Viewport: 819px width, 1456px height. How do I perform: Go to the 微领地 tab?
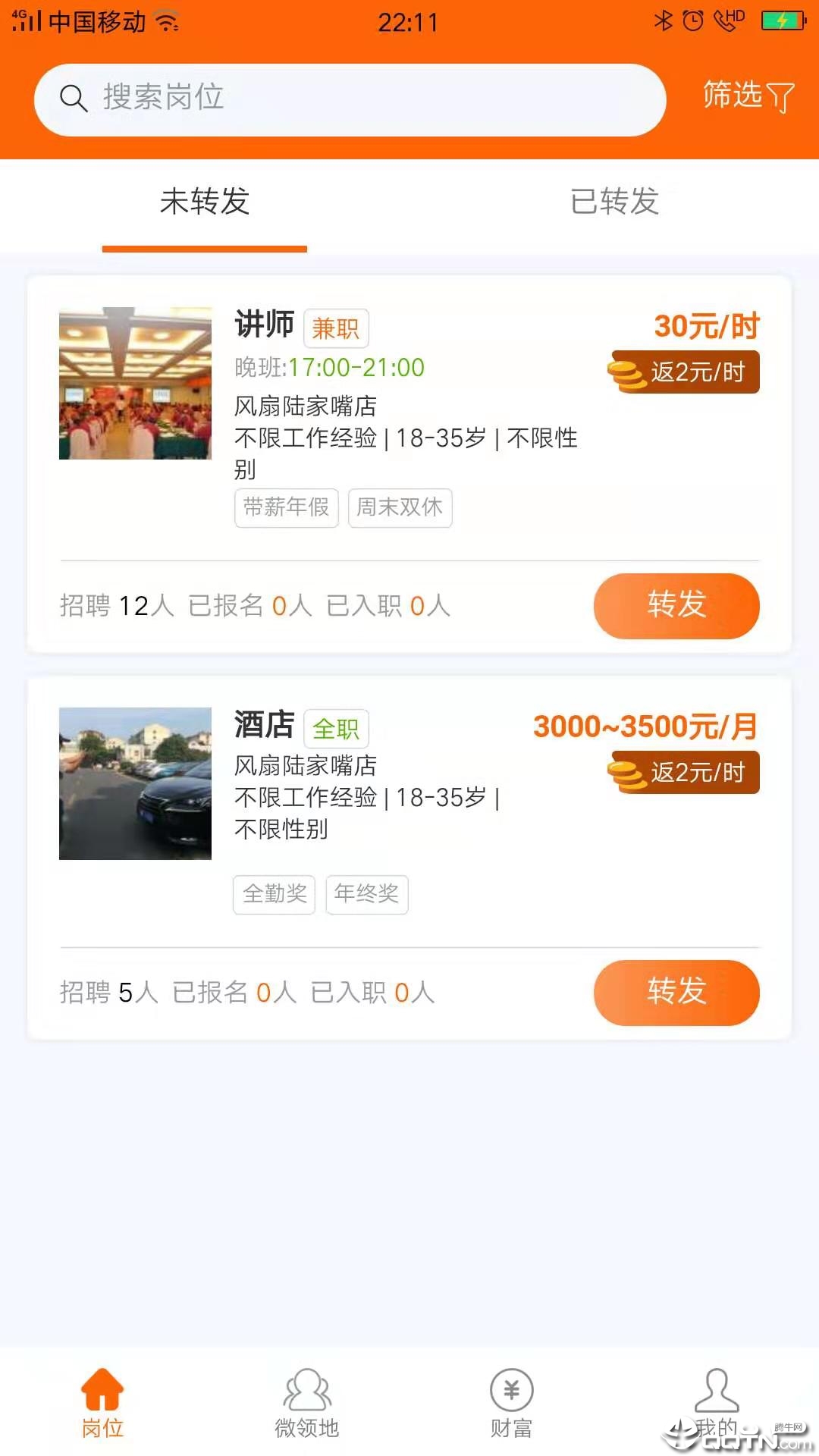click(x=307, y=1403)
